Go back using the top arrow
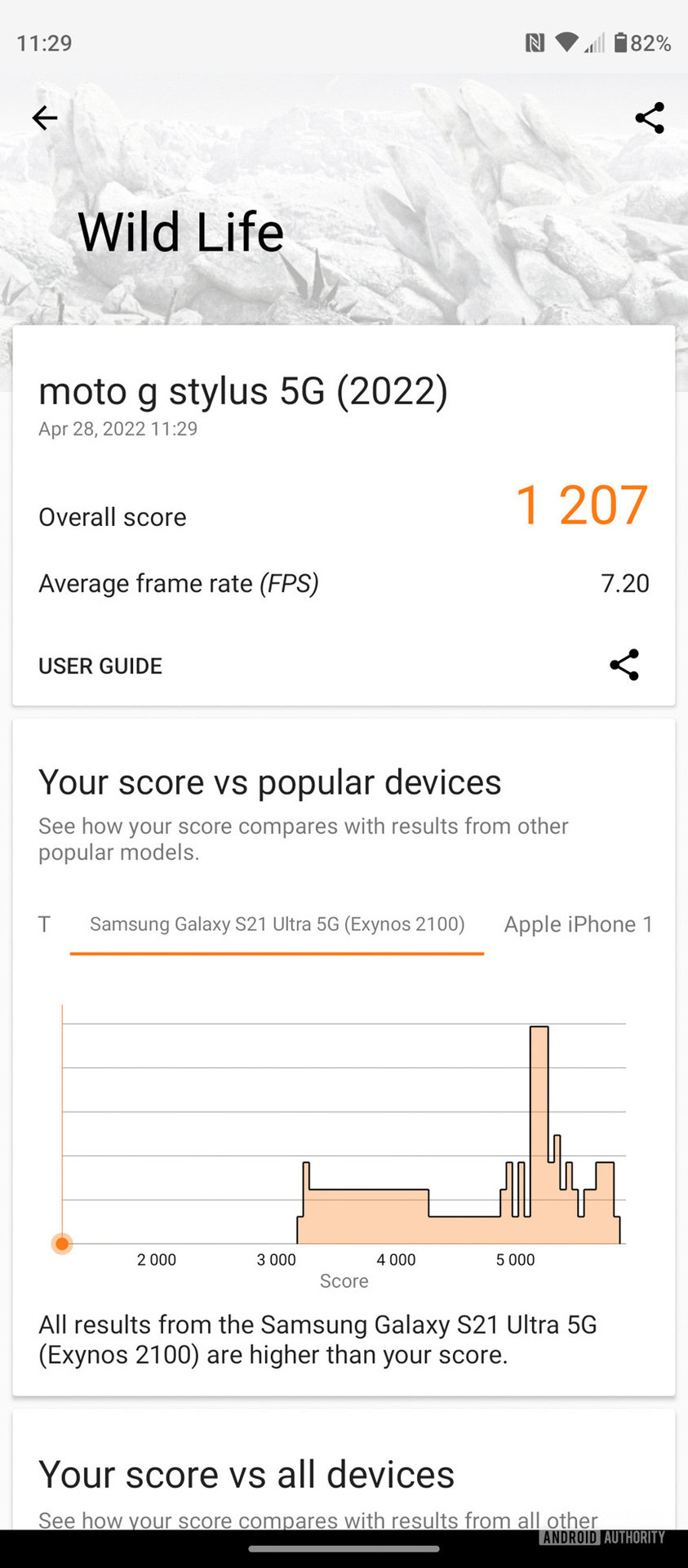Viewport: 688px width, 1568px height. (45, 118)
